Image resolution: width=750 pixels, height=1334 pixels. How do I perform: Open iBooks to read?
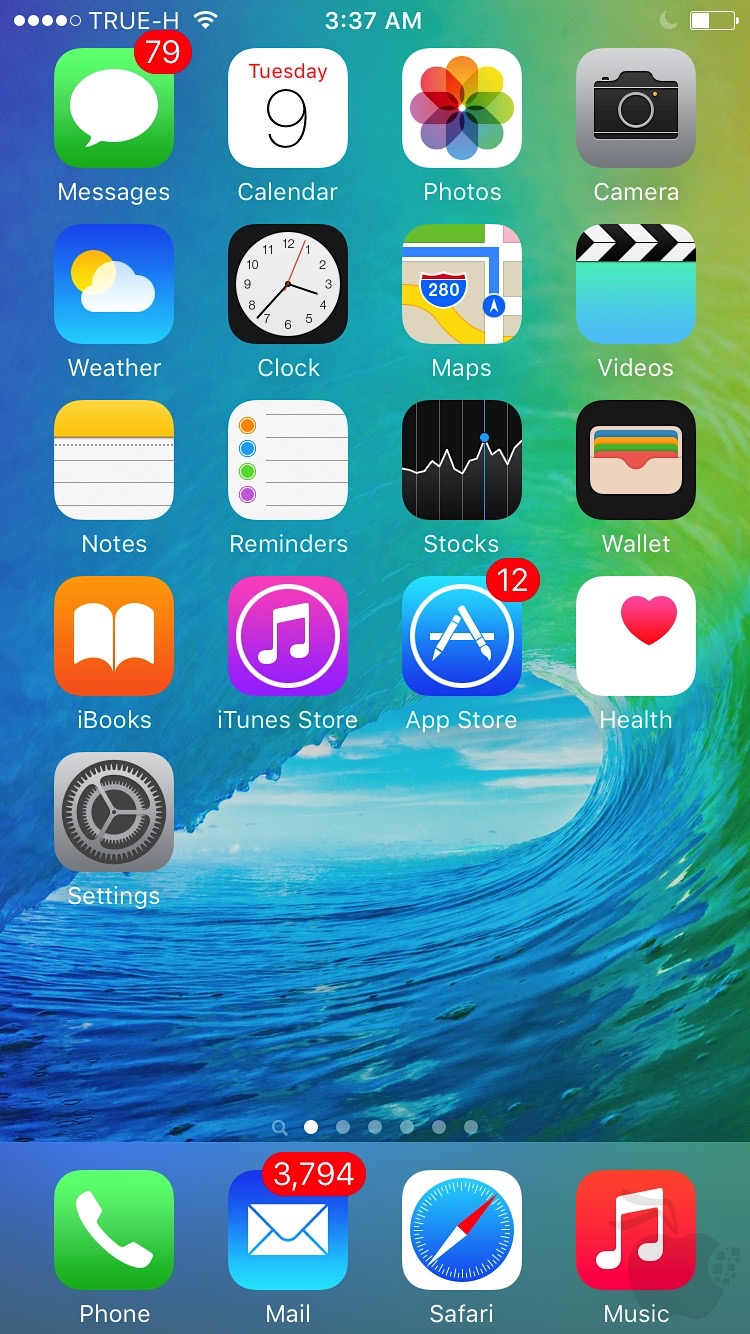tap(113, 636)
